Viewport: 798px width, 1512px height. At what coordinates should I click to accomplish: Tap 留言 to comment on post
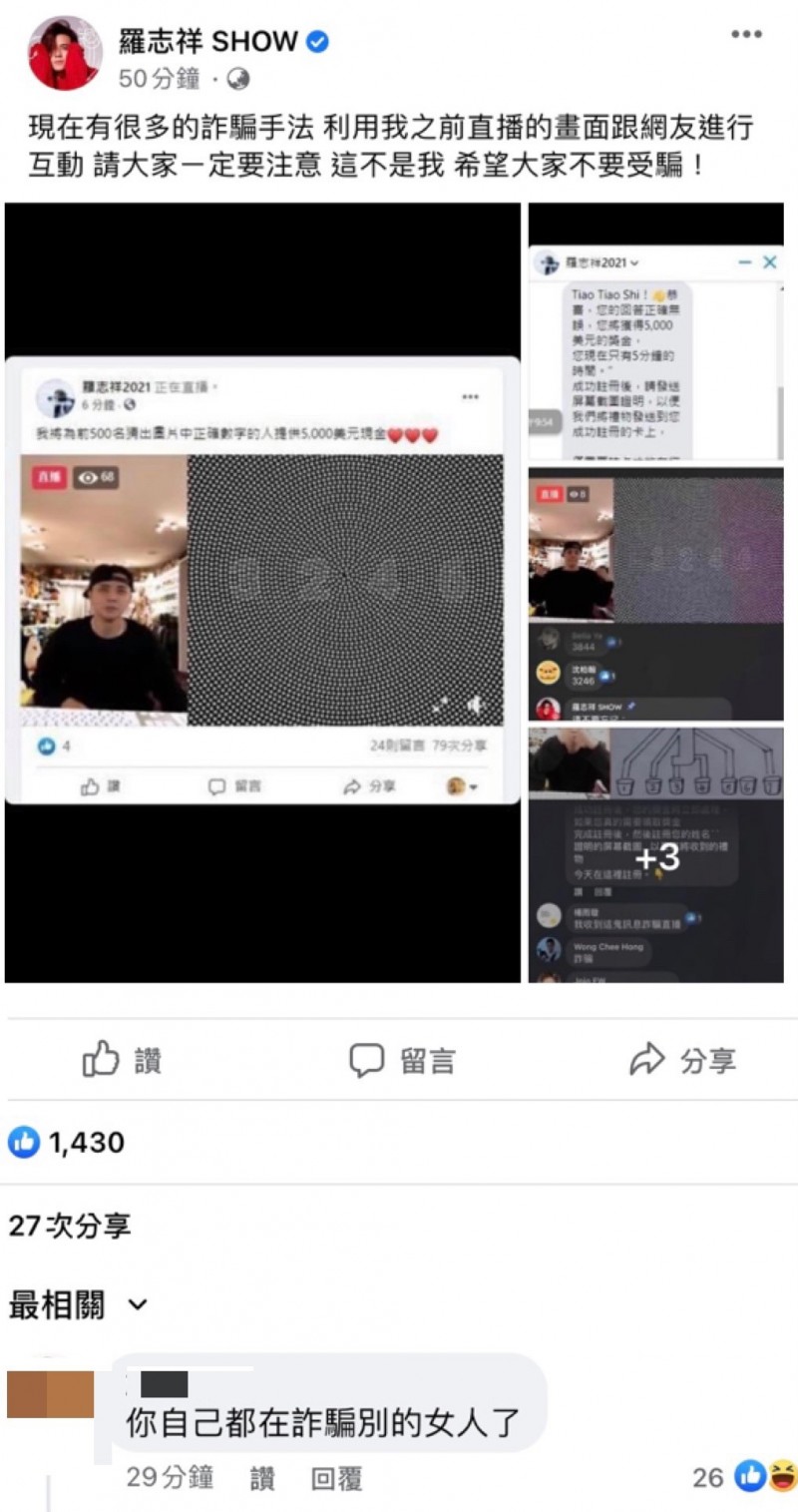pyautogui.click(x=402, y=1060)
